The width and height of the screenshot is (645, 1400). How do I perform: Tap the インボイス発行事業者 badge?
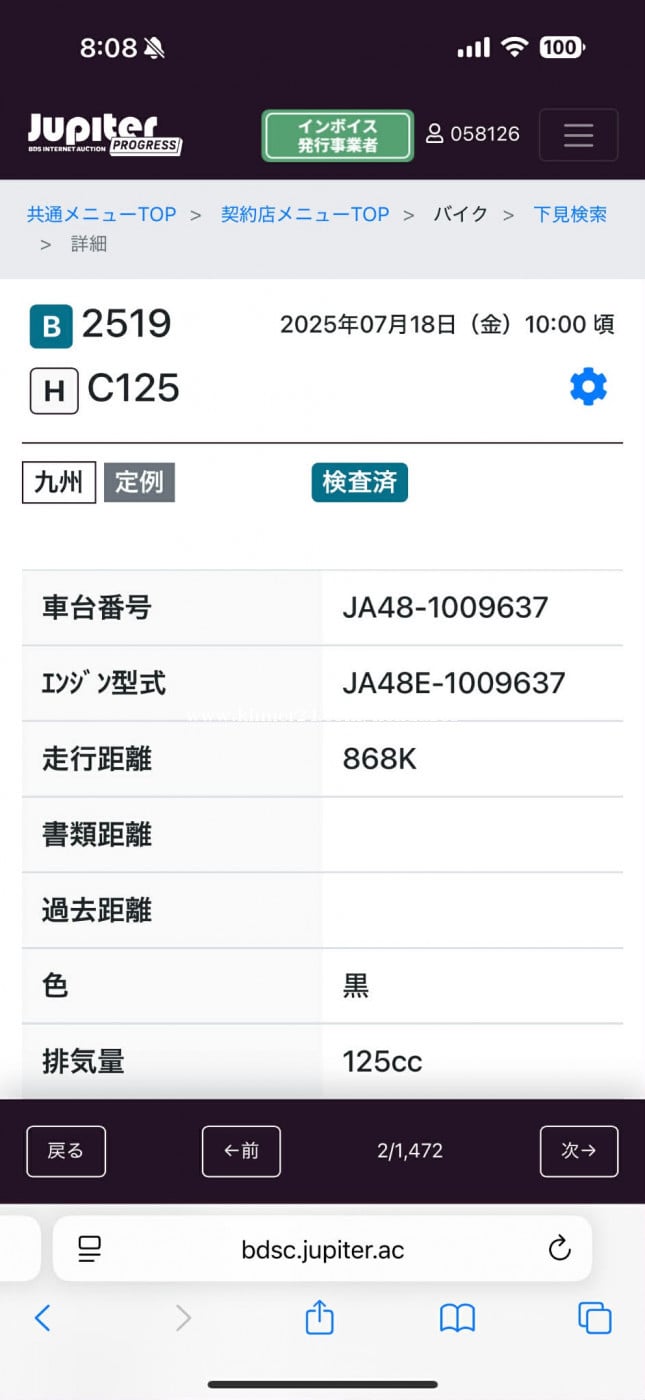click(337, 136)
